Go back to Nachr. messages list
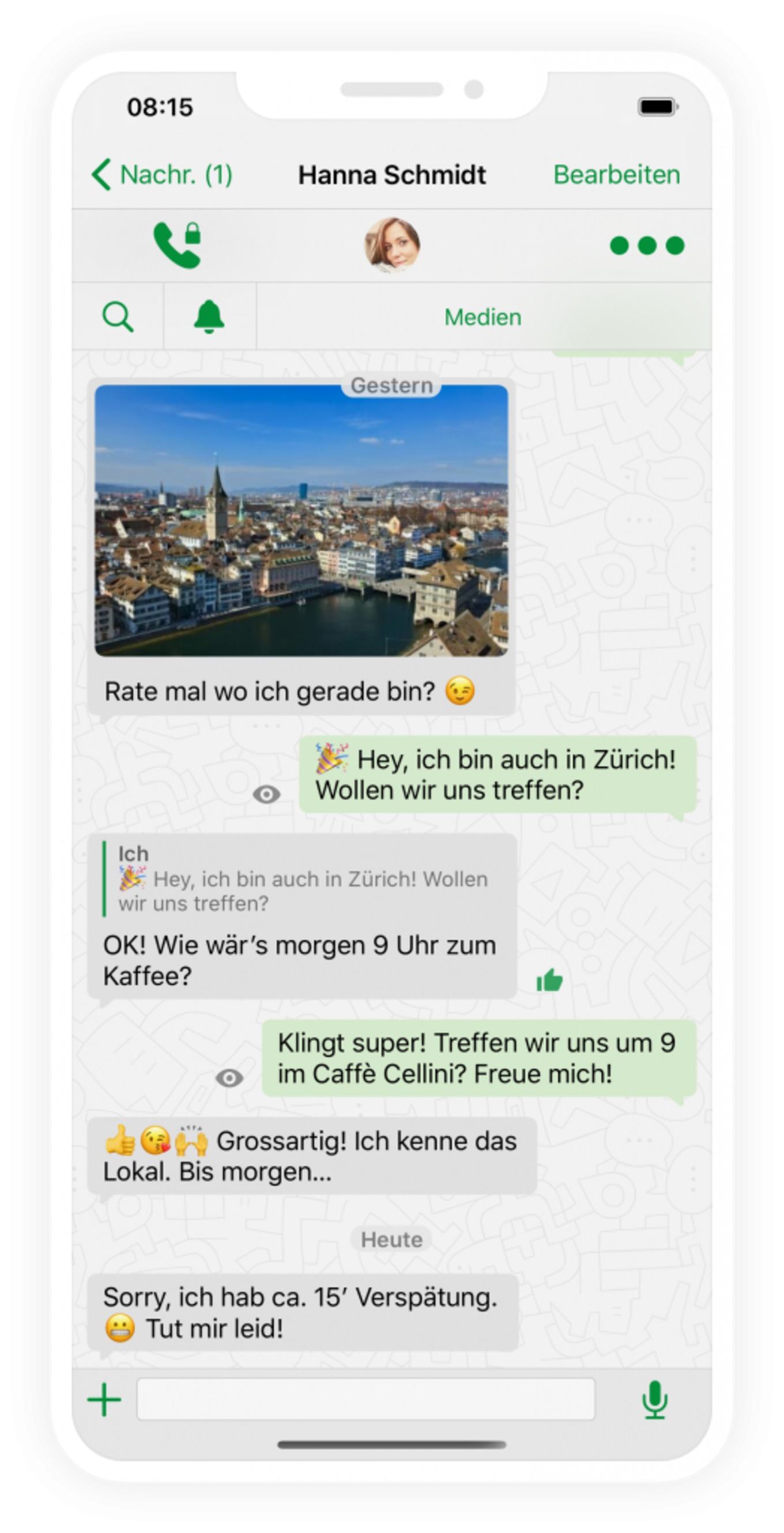Image resolution: width=784 pixels, height=1533 pixels. (x=161, y=174)
